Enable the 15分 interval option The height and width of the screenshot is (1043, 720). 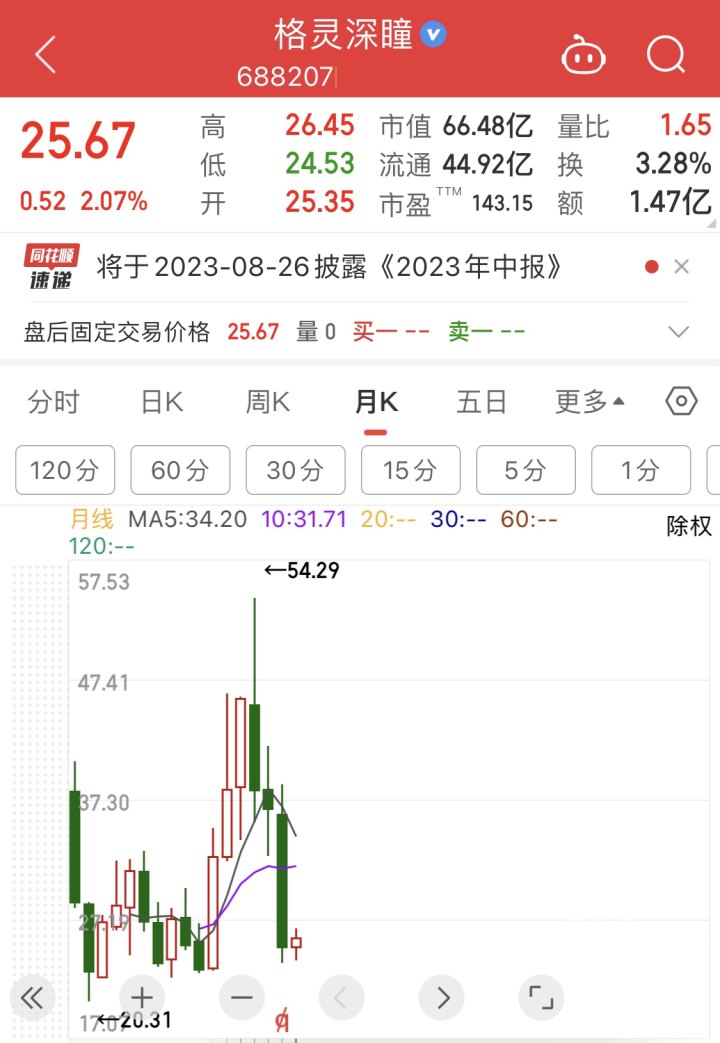(410, 469)
